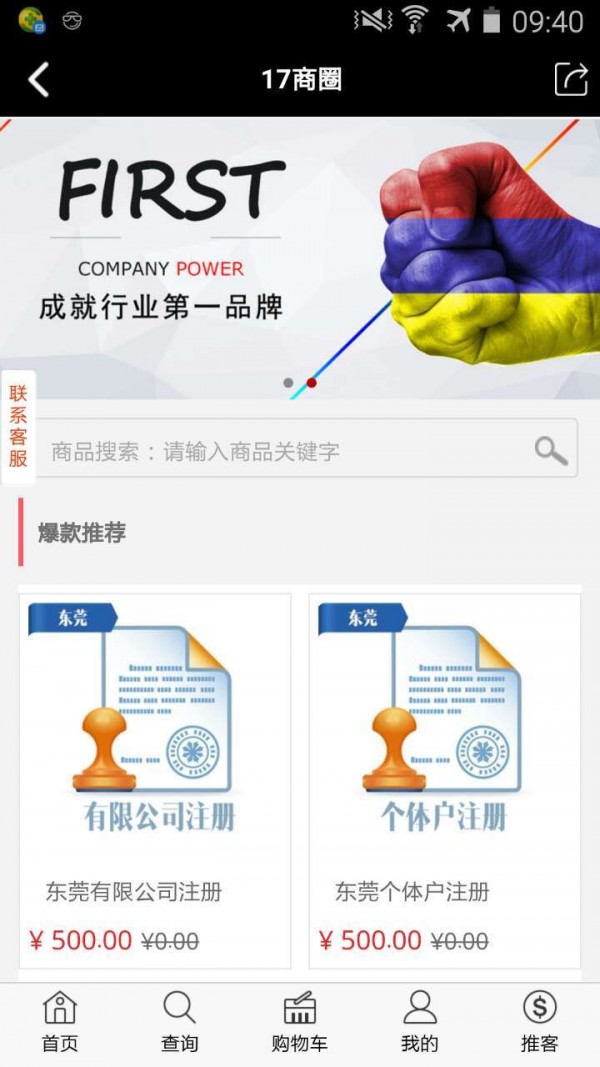600x1067 pixels.
Task: Tap the magnifier icon in search box
Action: click(x=551, y=450)
